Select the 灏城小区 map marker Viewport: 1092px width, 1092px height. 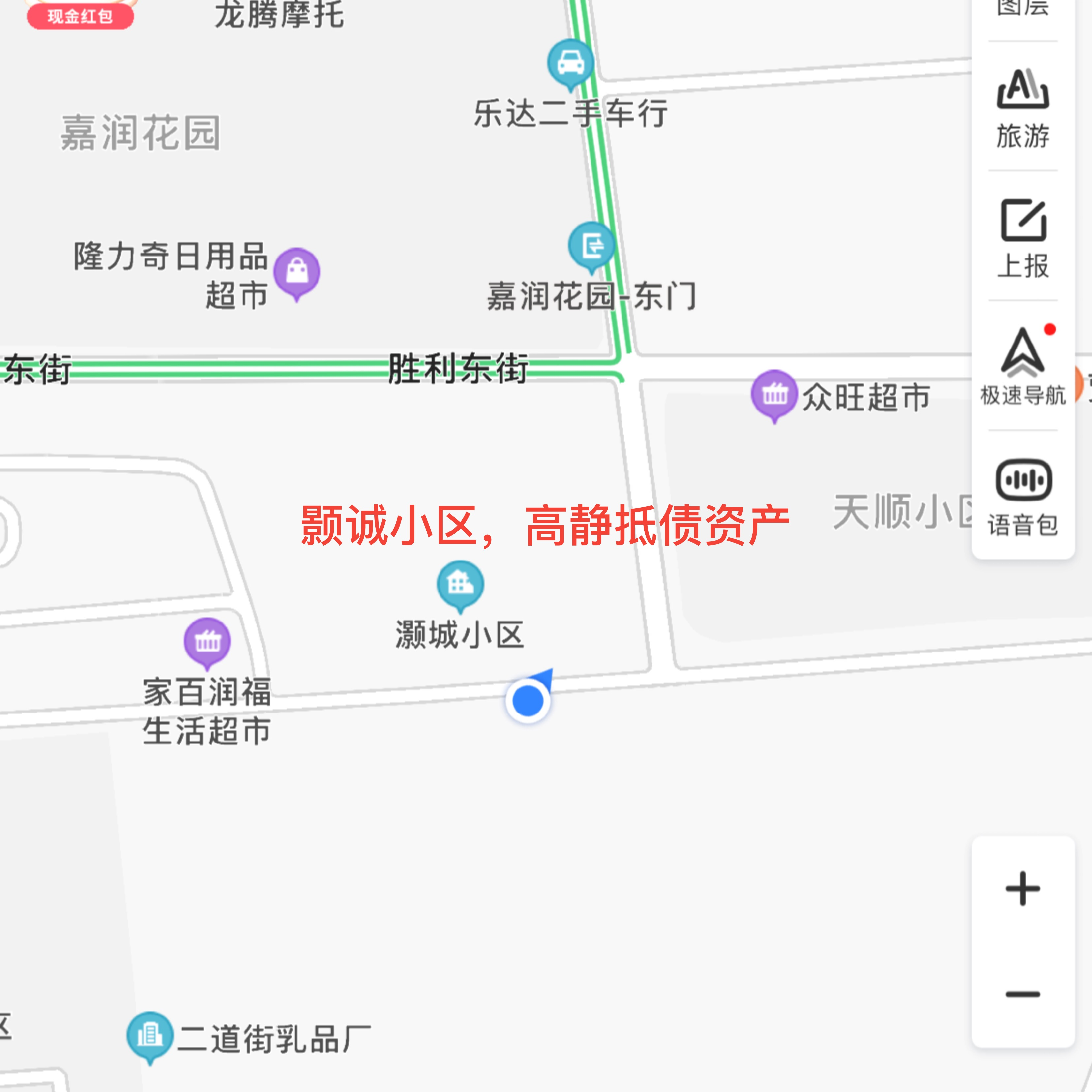[460, 584]
